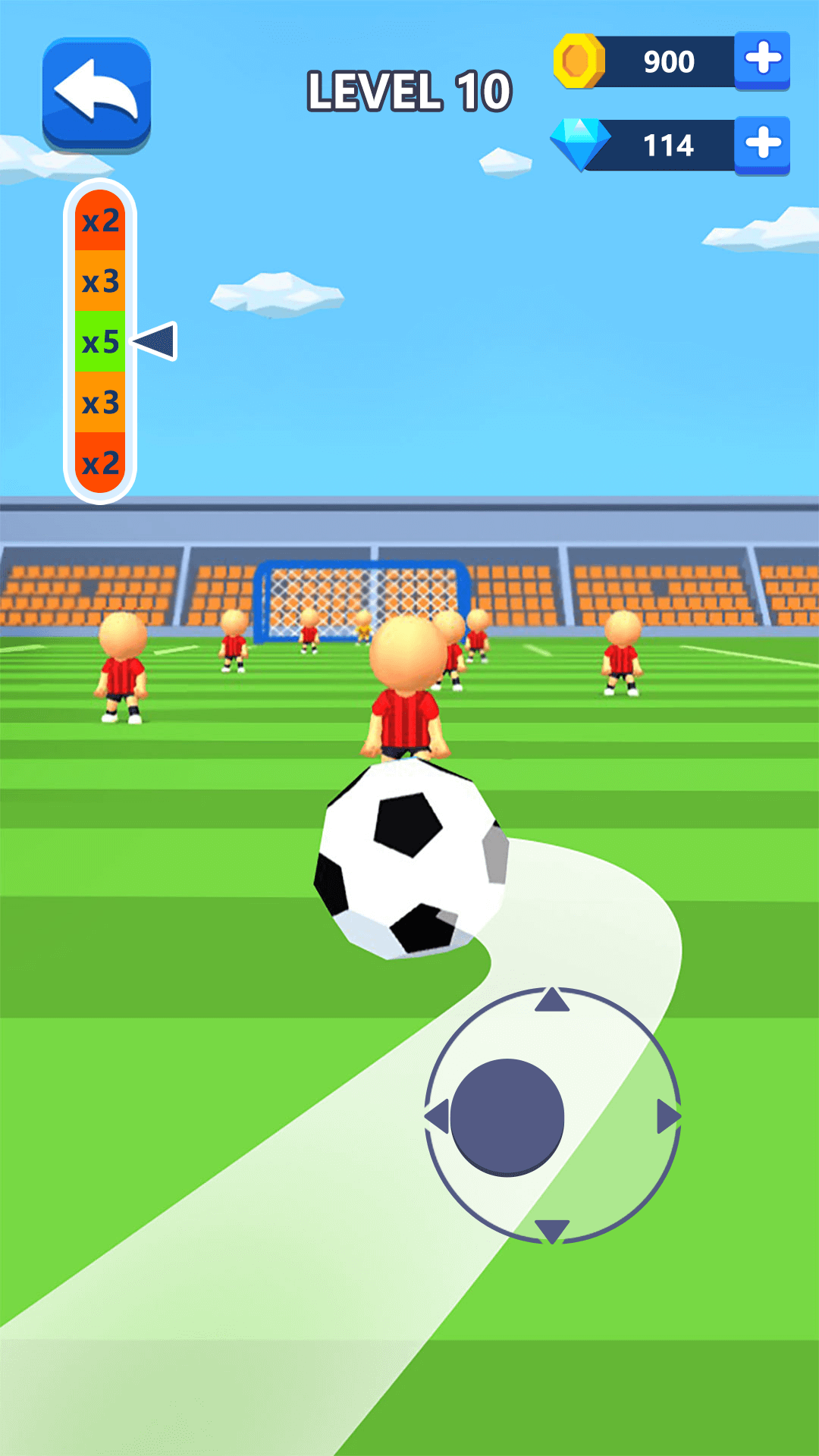Tap the joystick down arrow
This screenshot has width=819, height=1456.
click(x=552, y=1230)
